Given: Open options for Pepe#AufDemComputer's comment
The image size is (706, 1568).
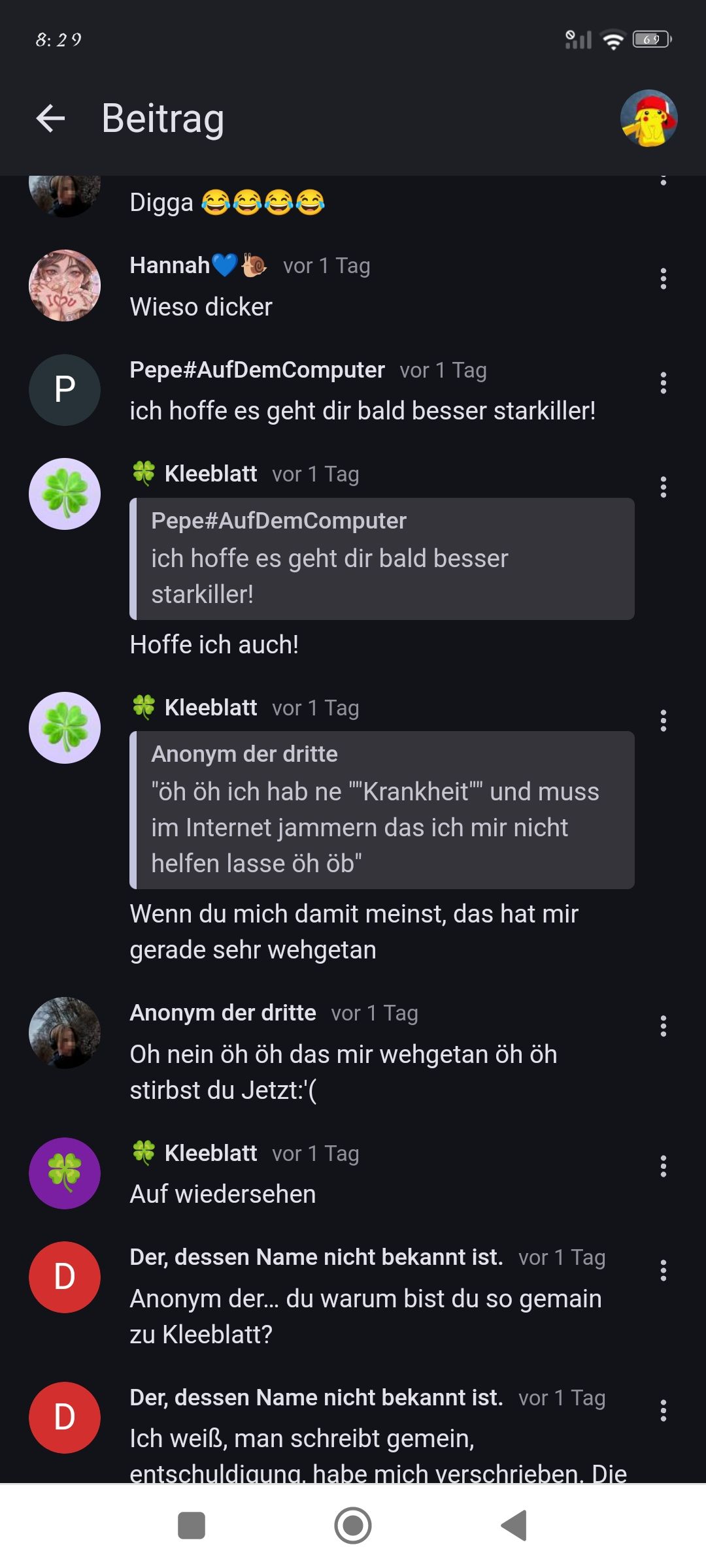Looking at the screenshot, I should coord(663,383).
